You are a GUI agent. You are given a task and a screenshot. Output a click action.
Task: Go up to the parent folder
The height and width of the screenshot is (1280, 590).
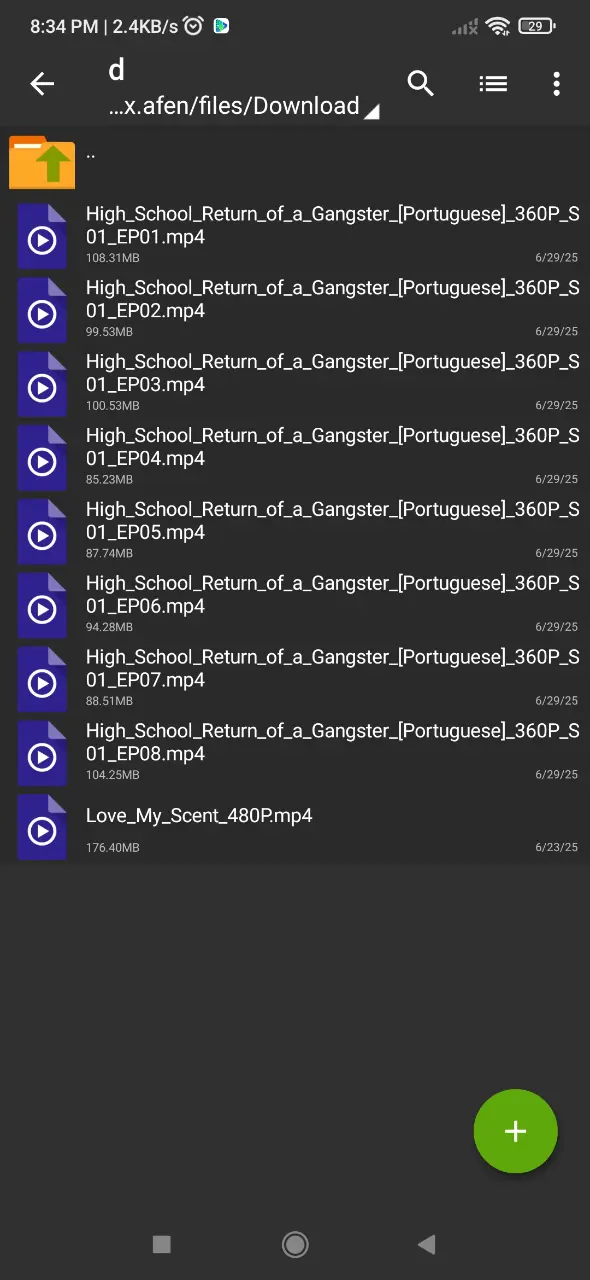295,163
